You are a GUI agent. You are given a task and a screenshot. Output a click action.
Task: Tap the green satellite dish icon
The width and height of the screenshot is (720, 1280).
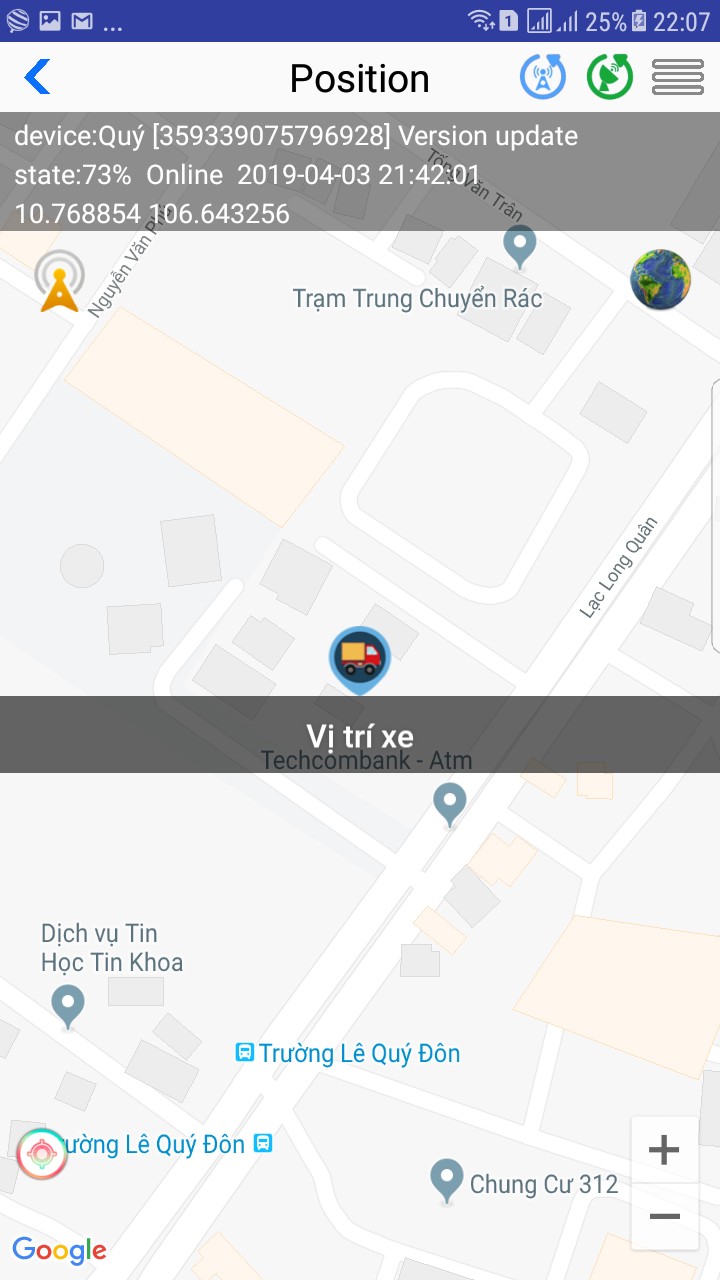coord(610,77)
